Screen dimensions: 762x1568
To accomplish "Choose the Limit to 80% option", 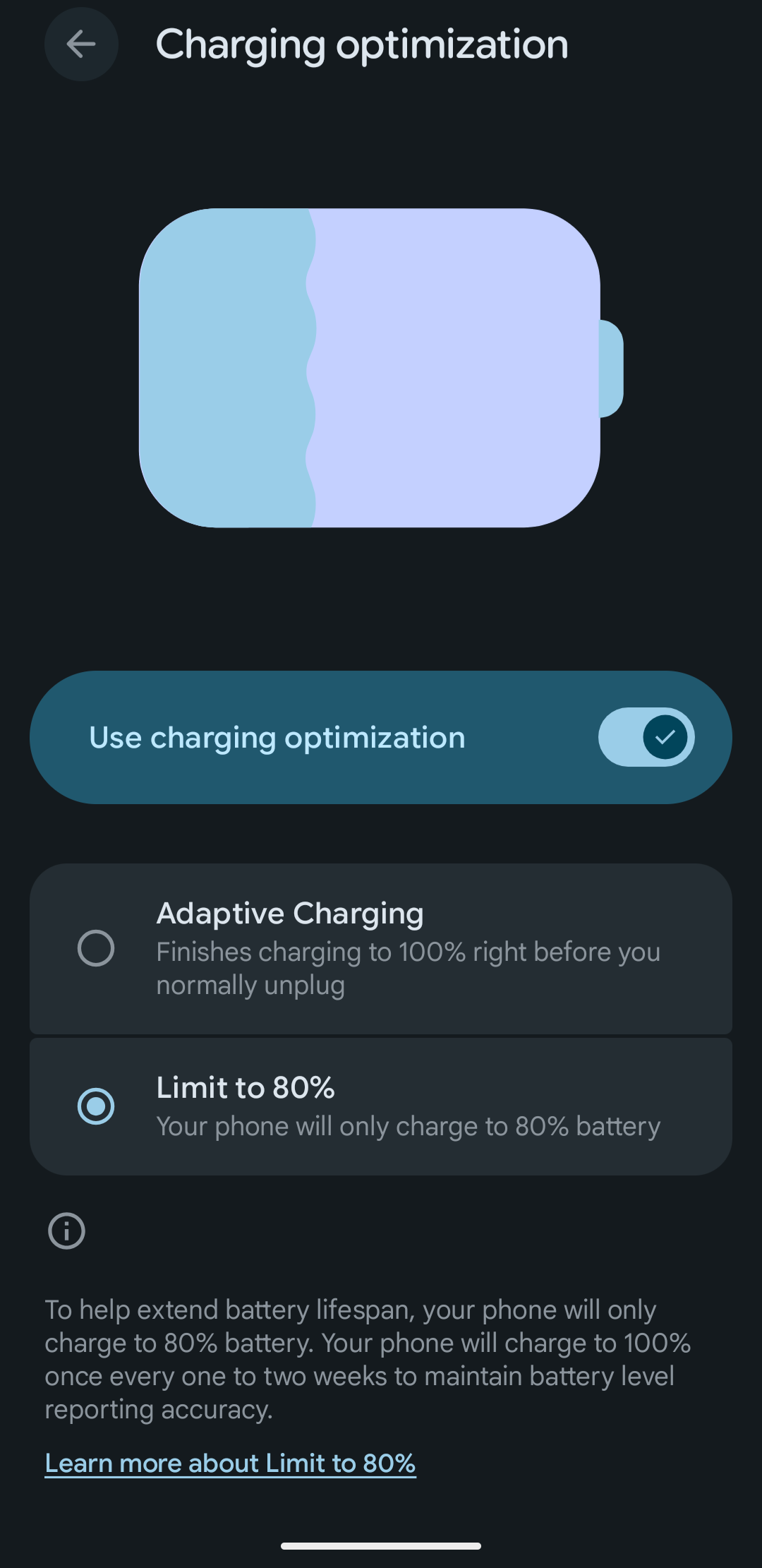I will click(x=96, y=1106).
